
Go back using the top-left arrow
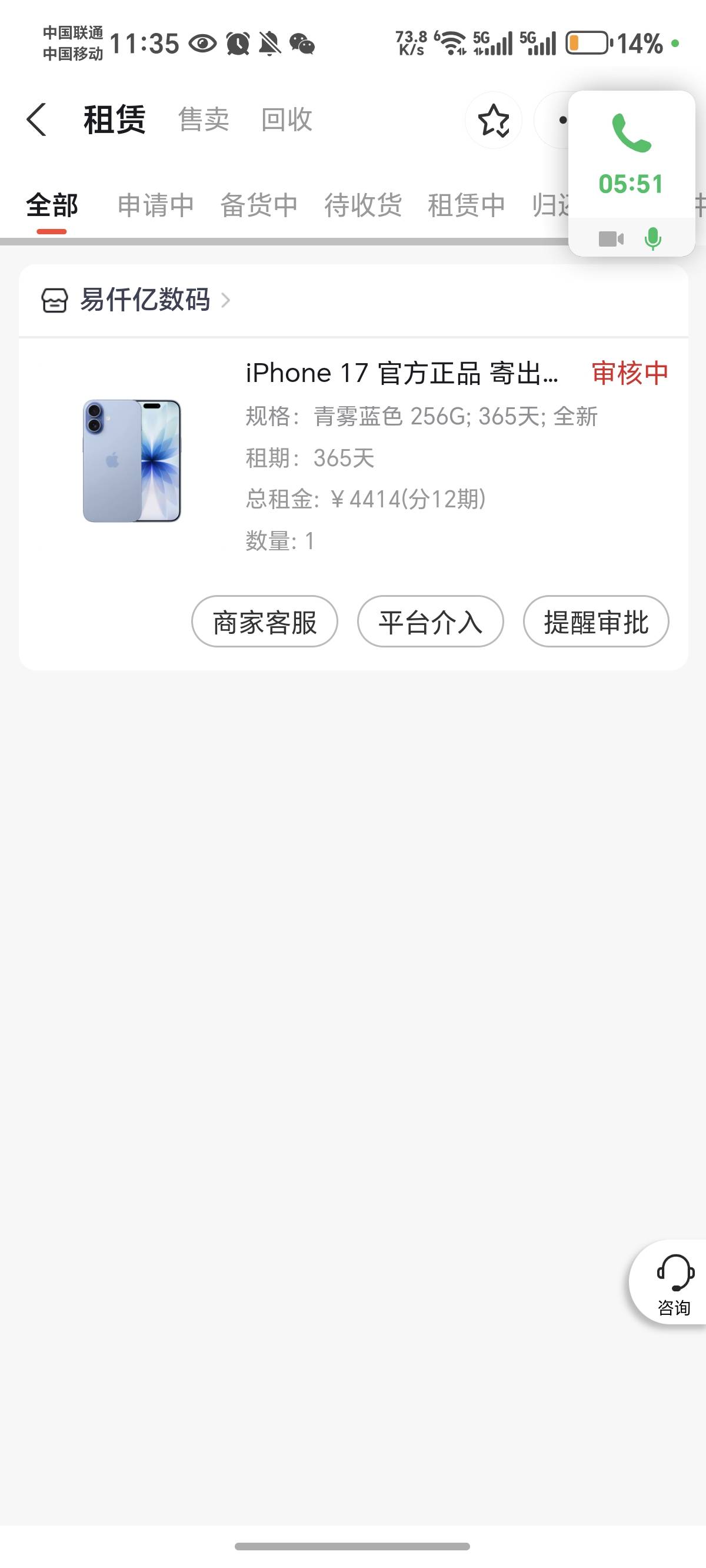(36, 119)
